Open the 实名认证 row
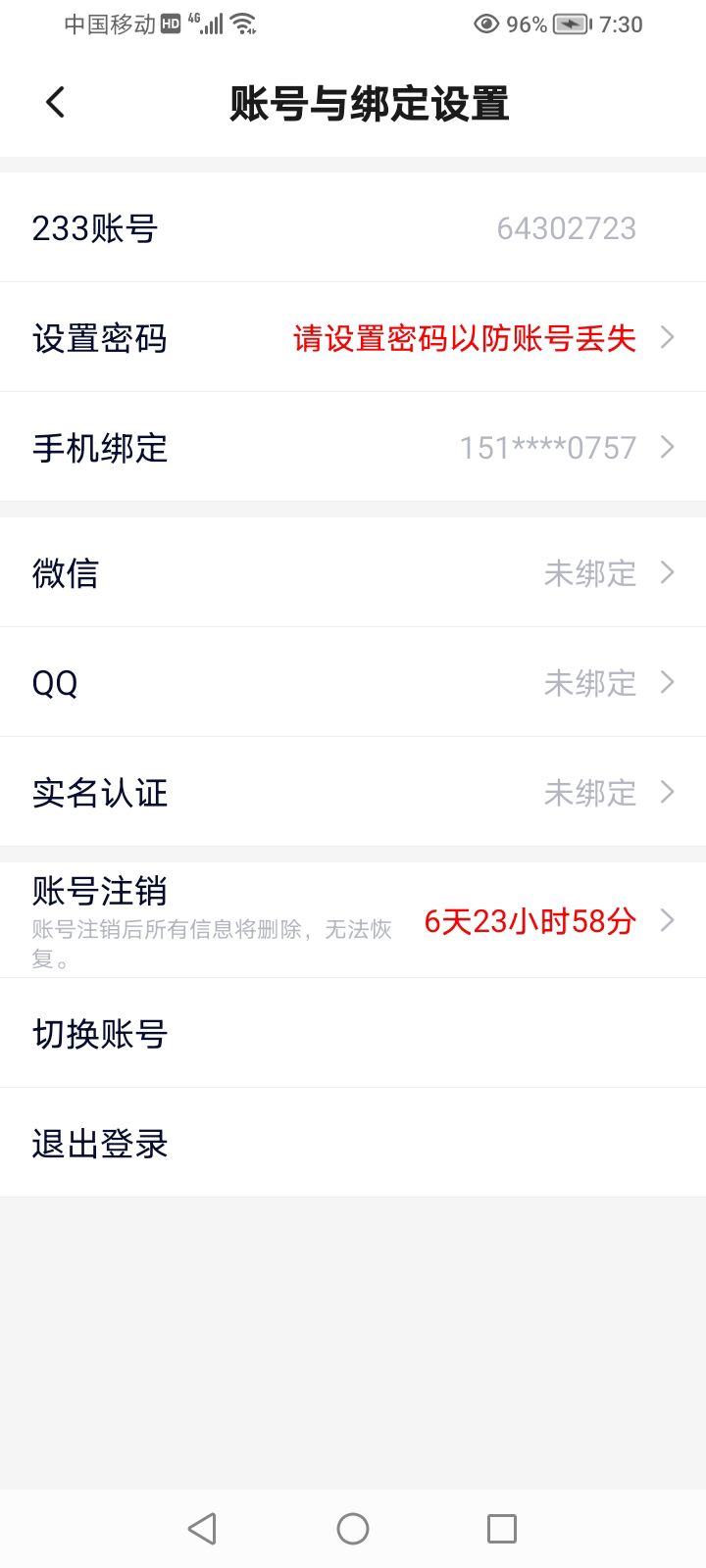The height and width of the screenshot is (1568, 706). (353, 792)
